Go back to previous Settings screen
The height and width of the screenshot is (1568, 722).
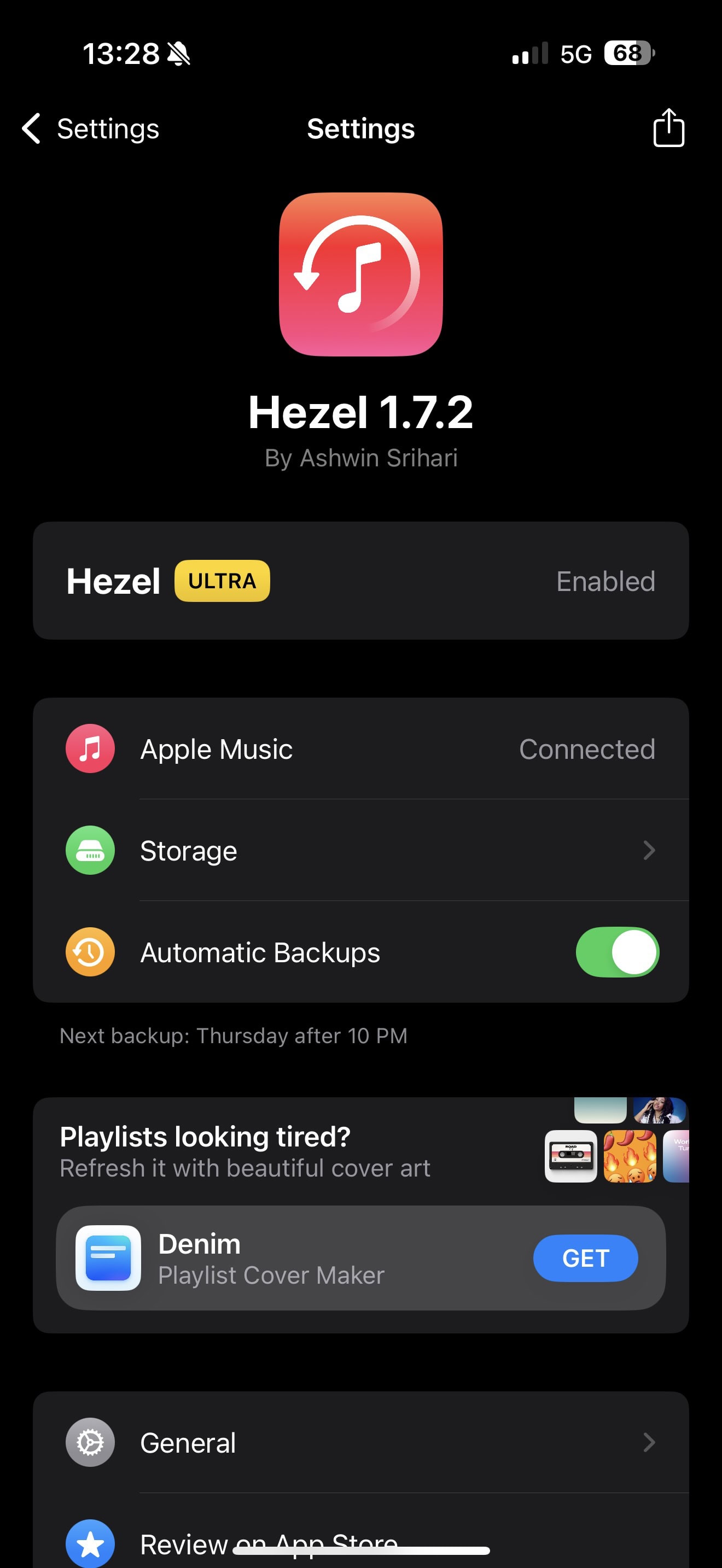[x=90, y=129]
